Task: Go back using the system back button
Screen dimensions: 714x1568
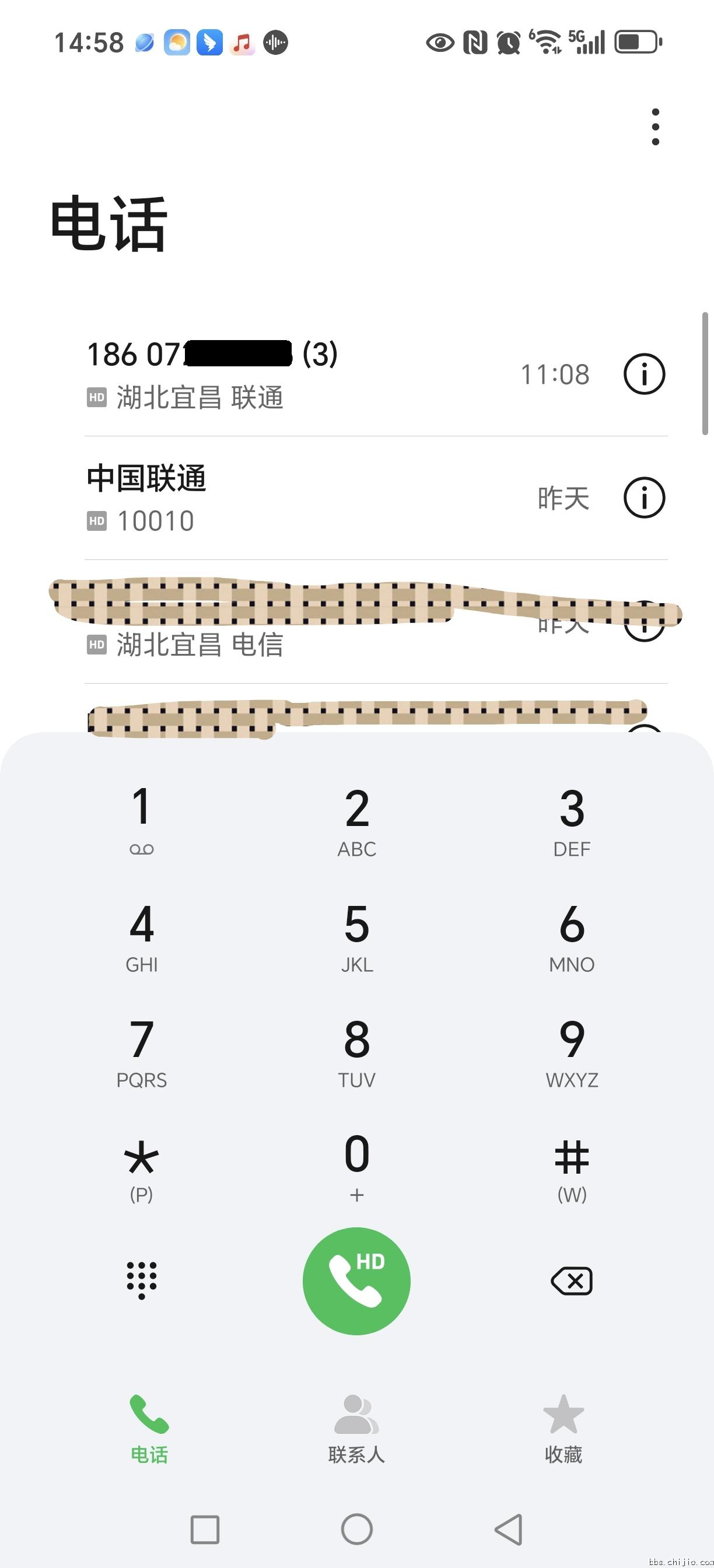Action: tap(509, 1529)
